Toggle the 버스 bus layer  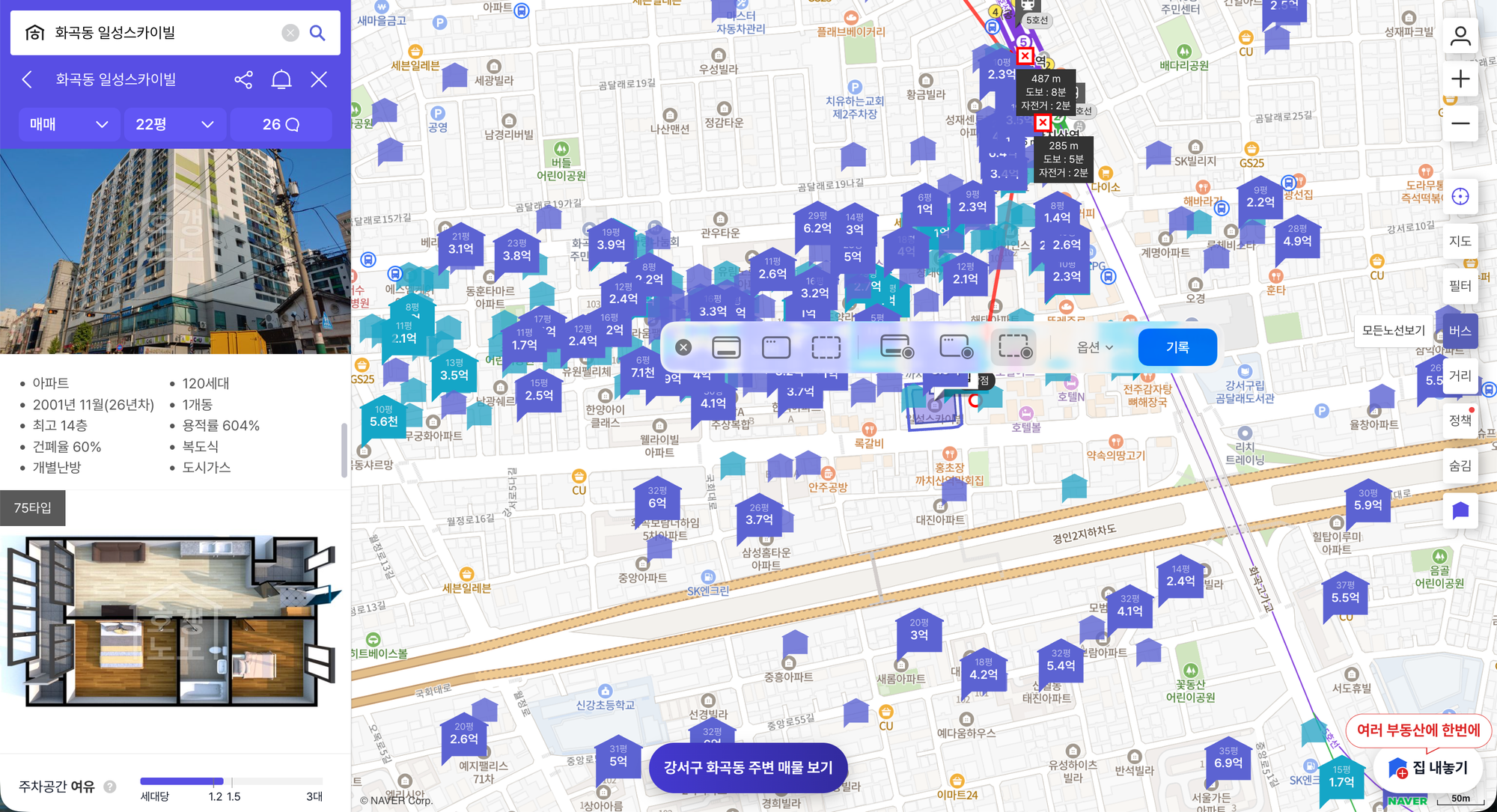[1460, 331]
